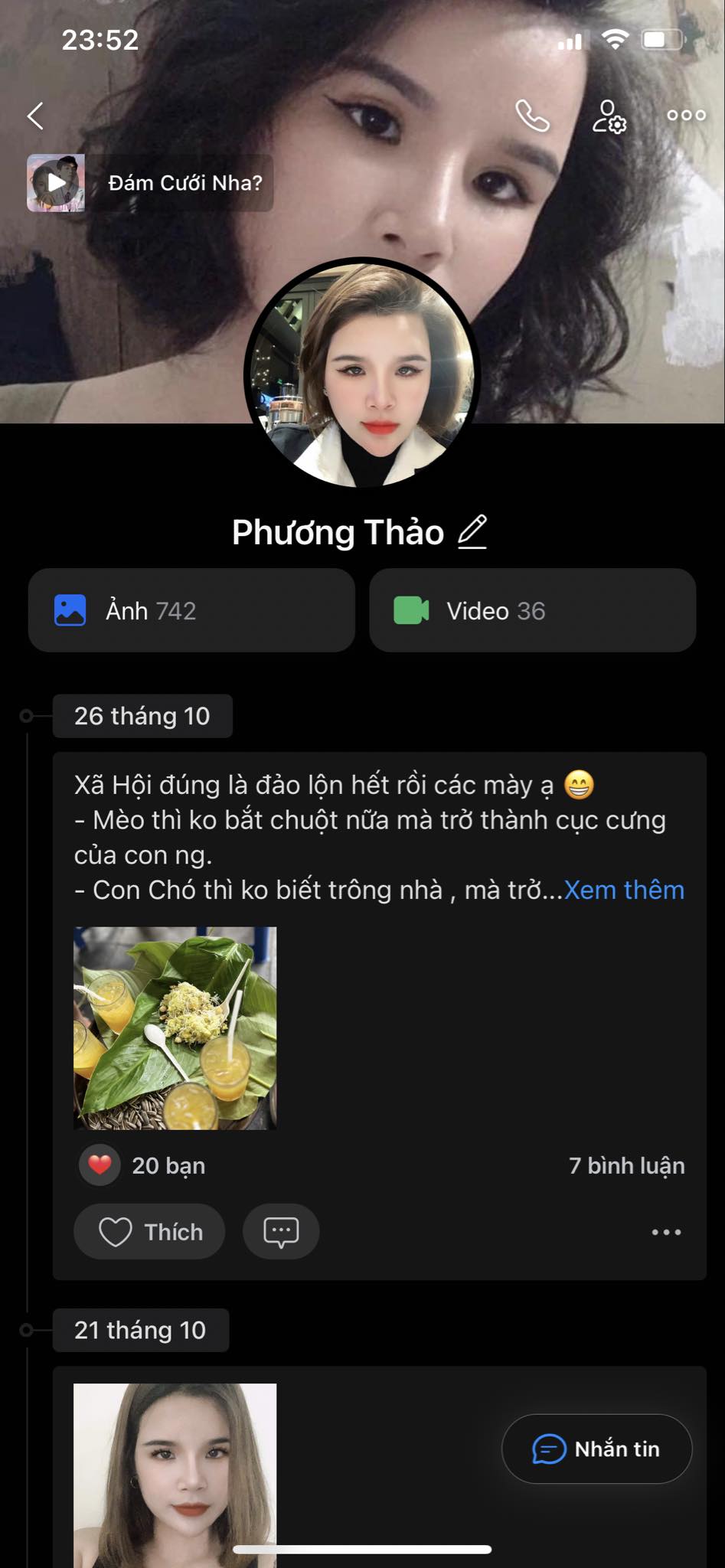This screenshot has height=1568, width=725.
Task: Call Phương Thảo using the phone icon
Action: (532, 116)
